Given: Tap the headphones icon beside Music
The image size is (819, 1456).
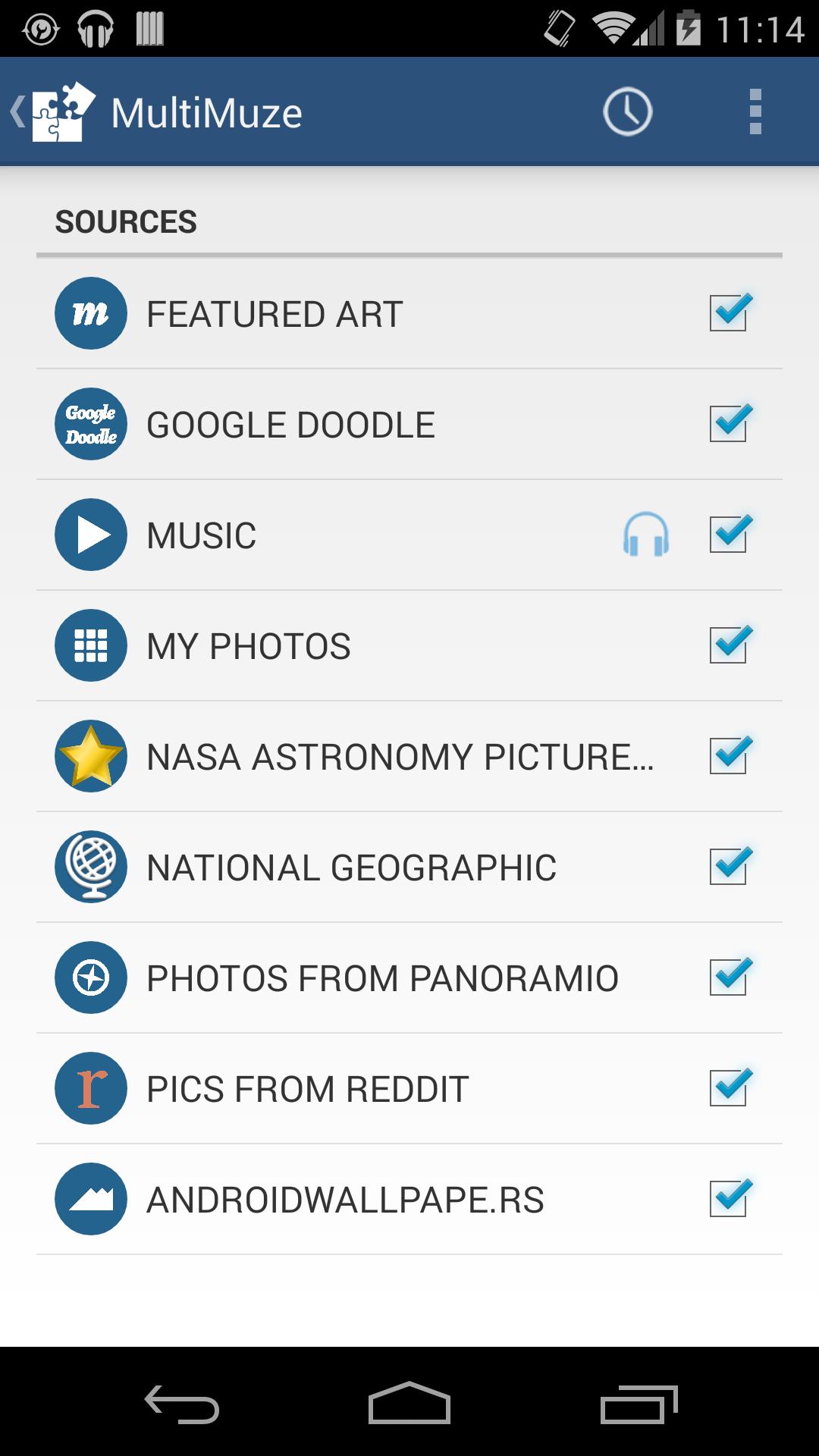Looking at the screenshot, I should (645, 535).
